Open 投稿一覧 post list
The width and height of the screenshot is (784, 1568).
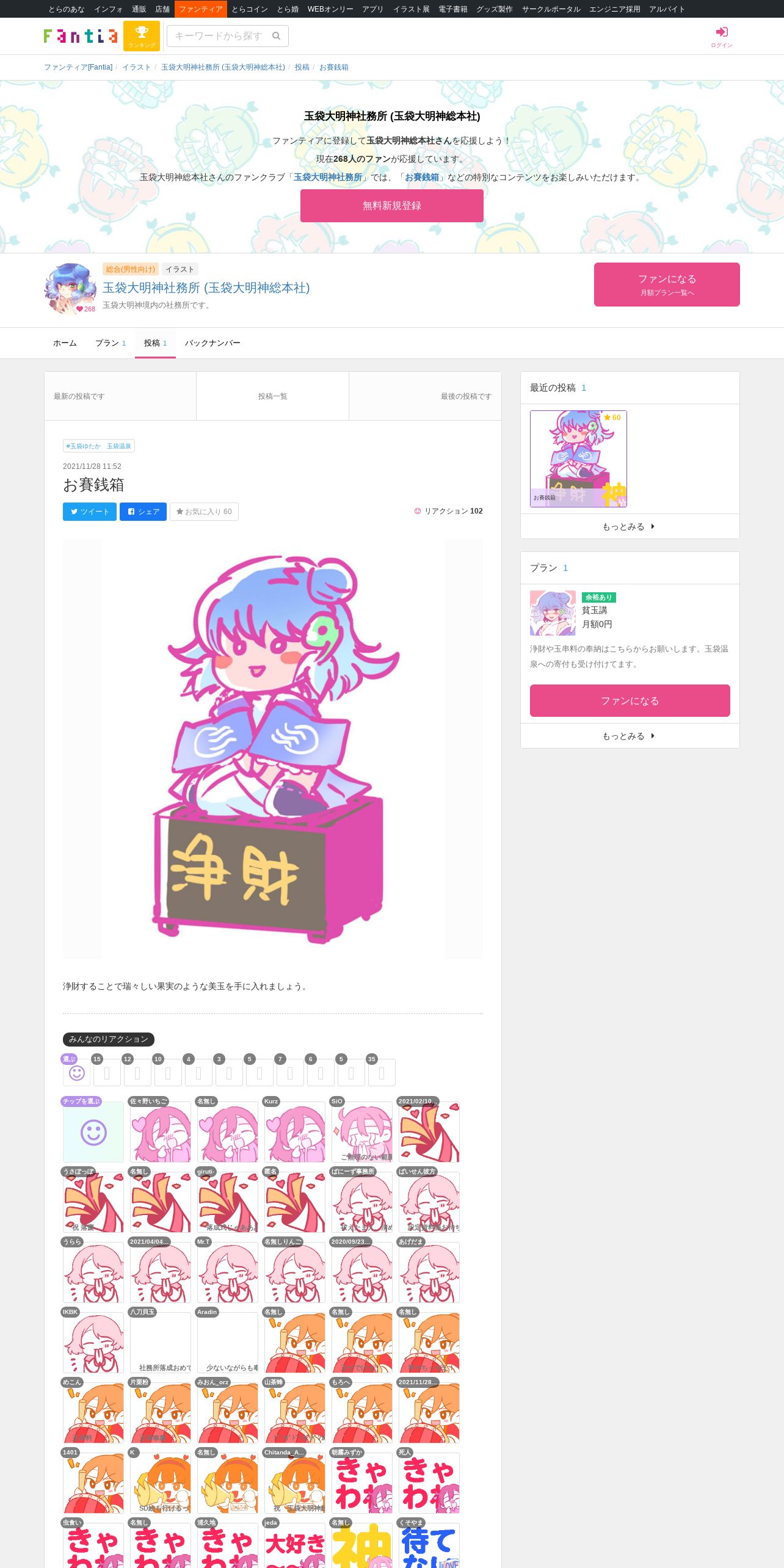tap(272, 396)
